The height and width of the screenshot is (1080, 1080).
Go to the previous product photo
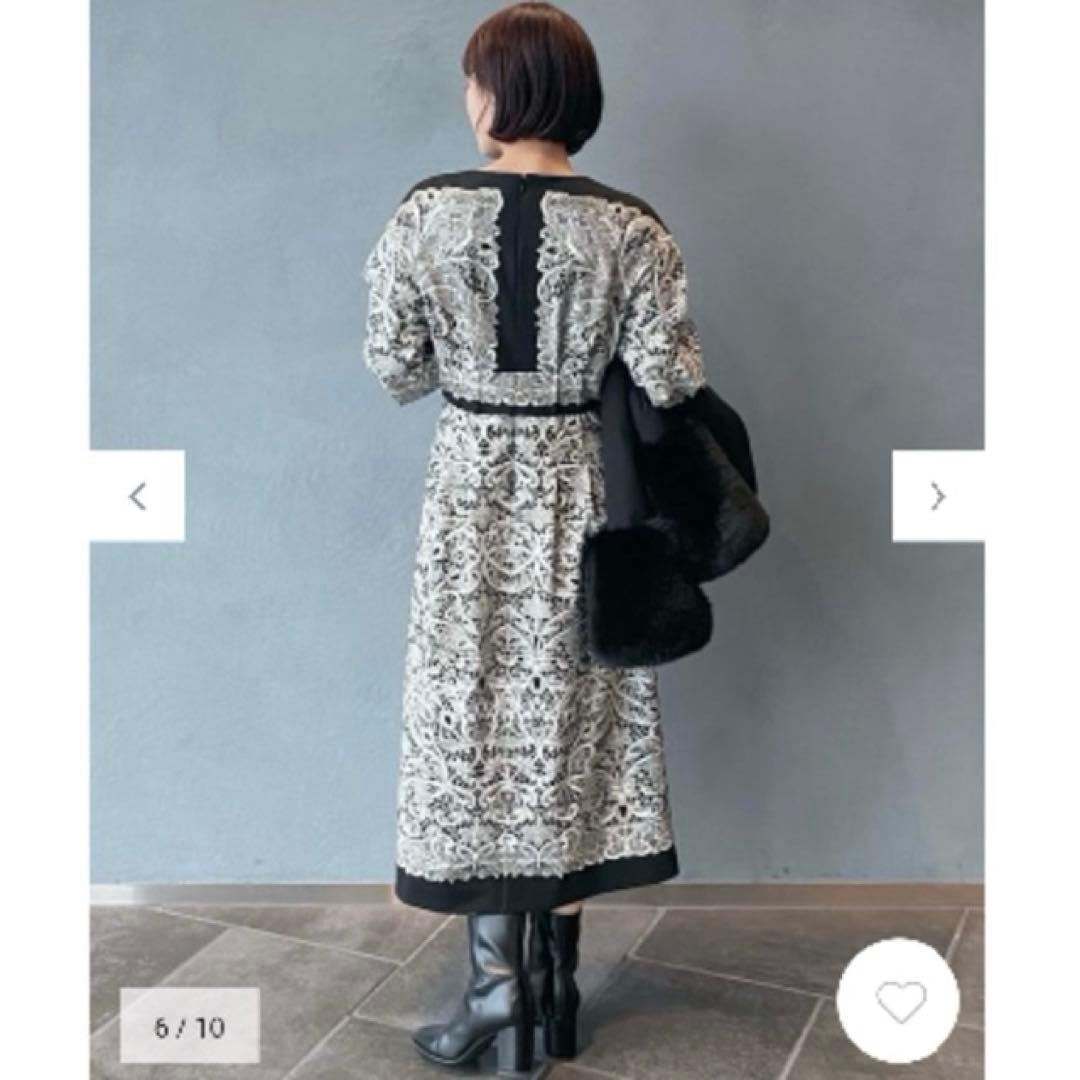(x=137, y=496)
